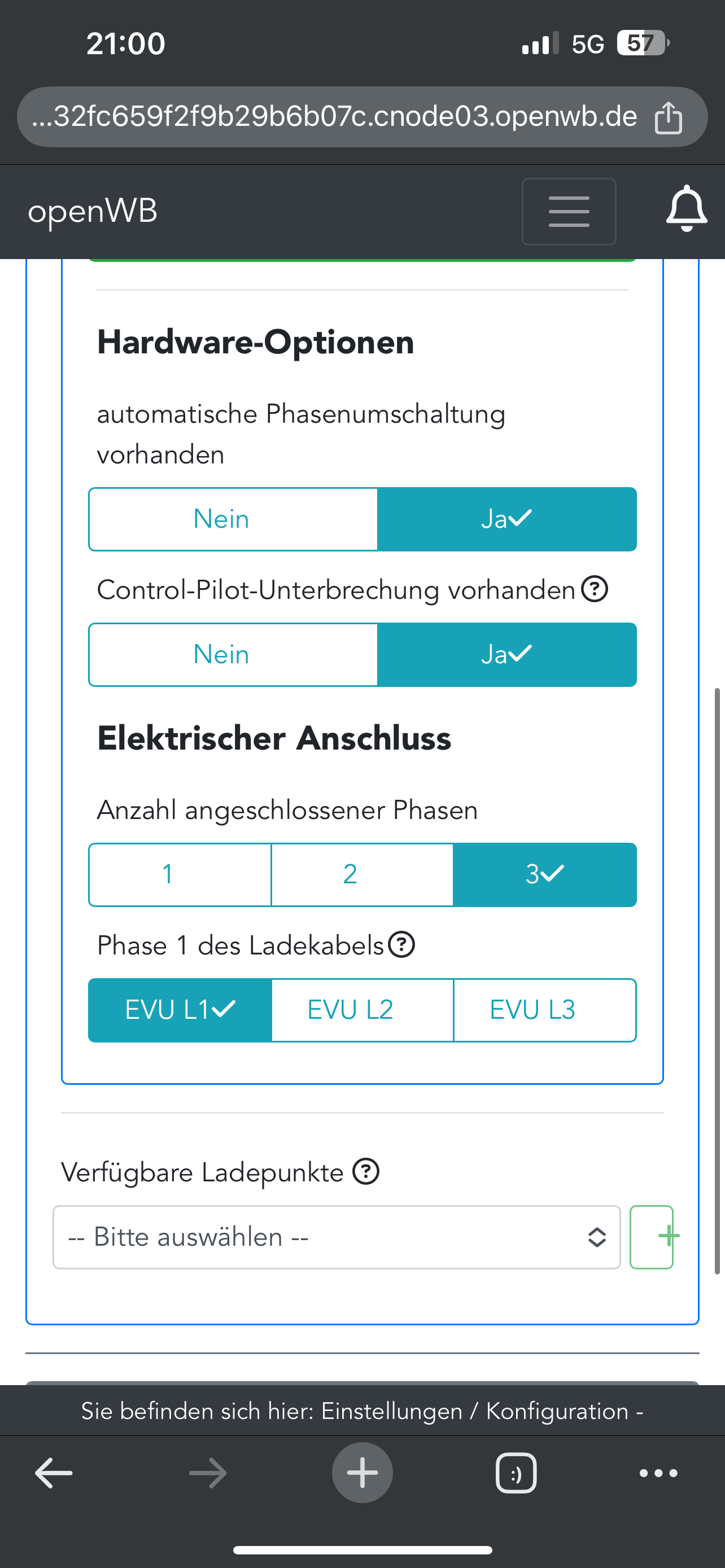Viewport: 725px width, 1568px height.
Task: Open the hamburger navigation menu
Action: 569,211
